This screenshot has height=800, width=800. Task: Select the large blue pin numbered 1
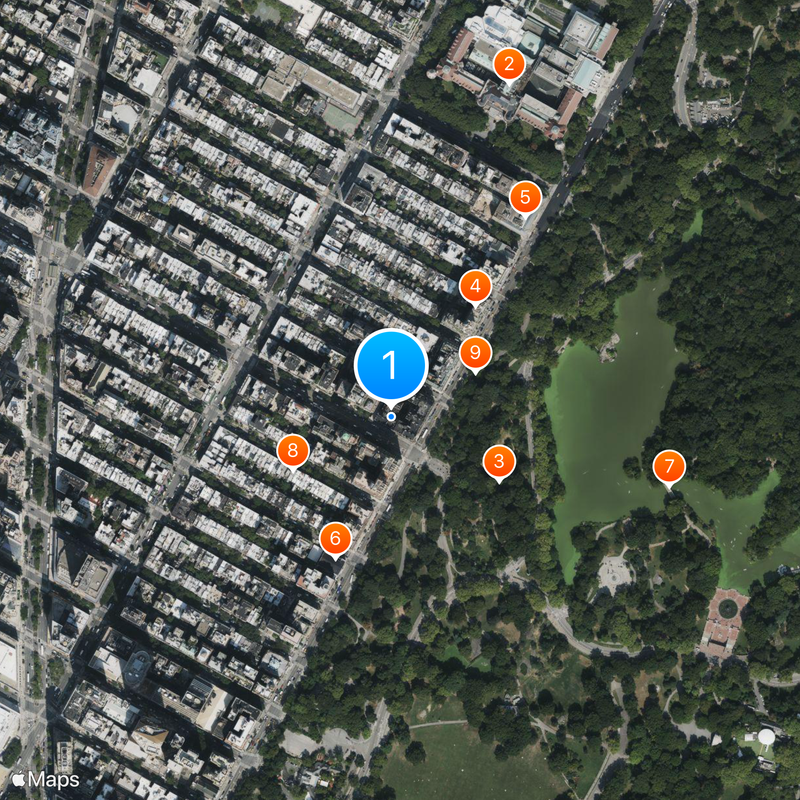(x=391, y=366)
